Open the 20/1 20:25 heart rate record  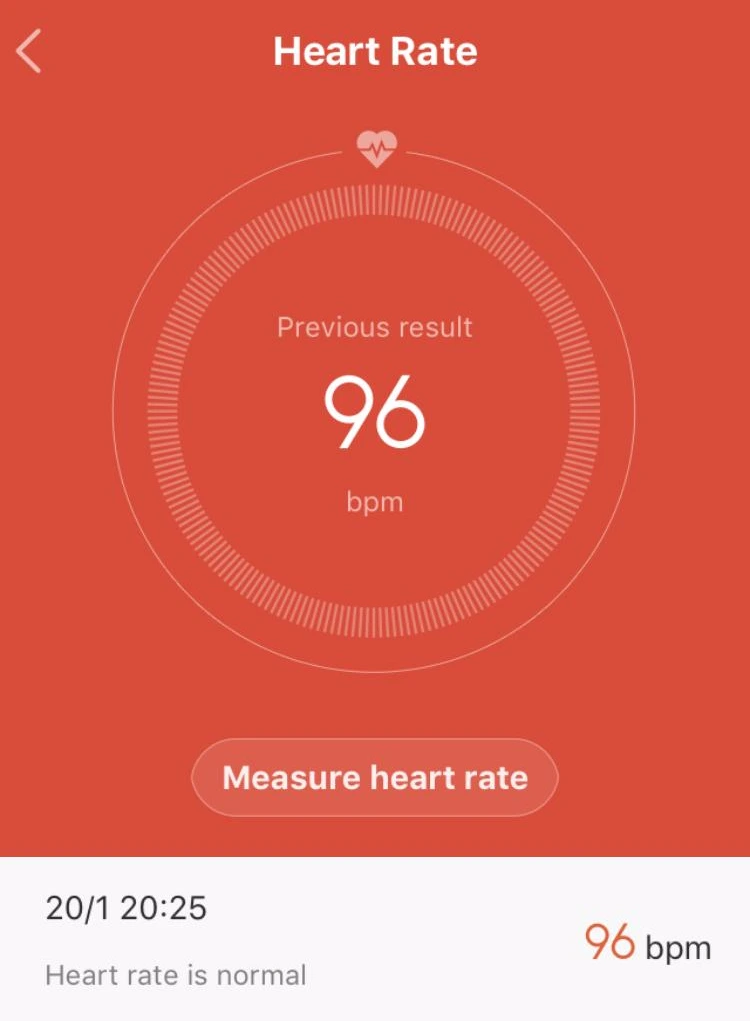click(x=375, y=940)
